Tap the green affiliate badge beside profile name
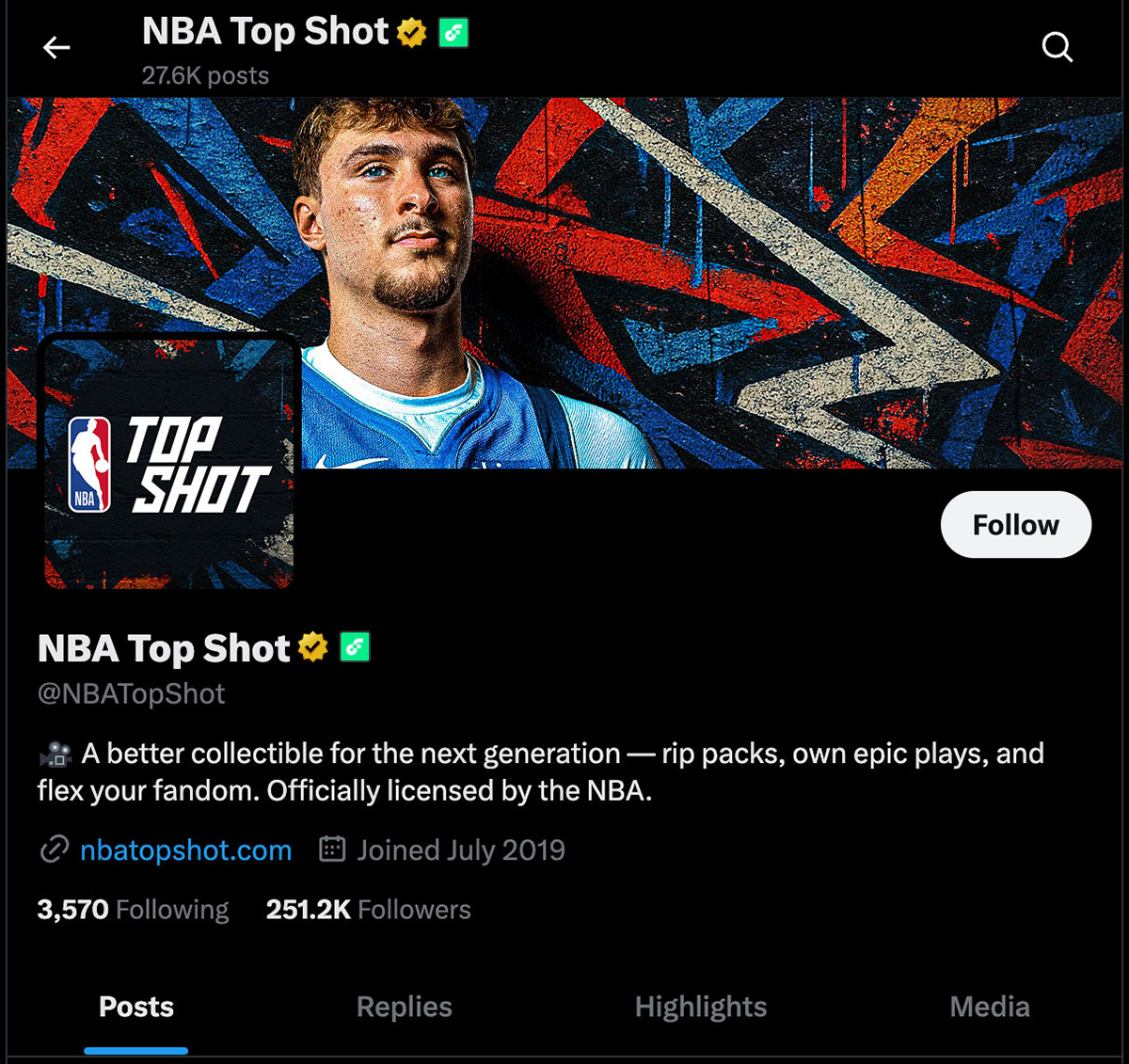Viewport: 1129px width, 1064px height. click(x=355, y=647)
